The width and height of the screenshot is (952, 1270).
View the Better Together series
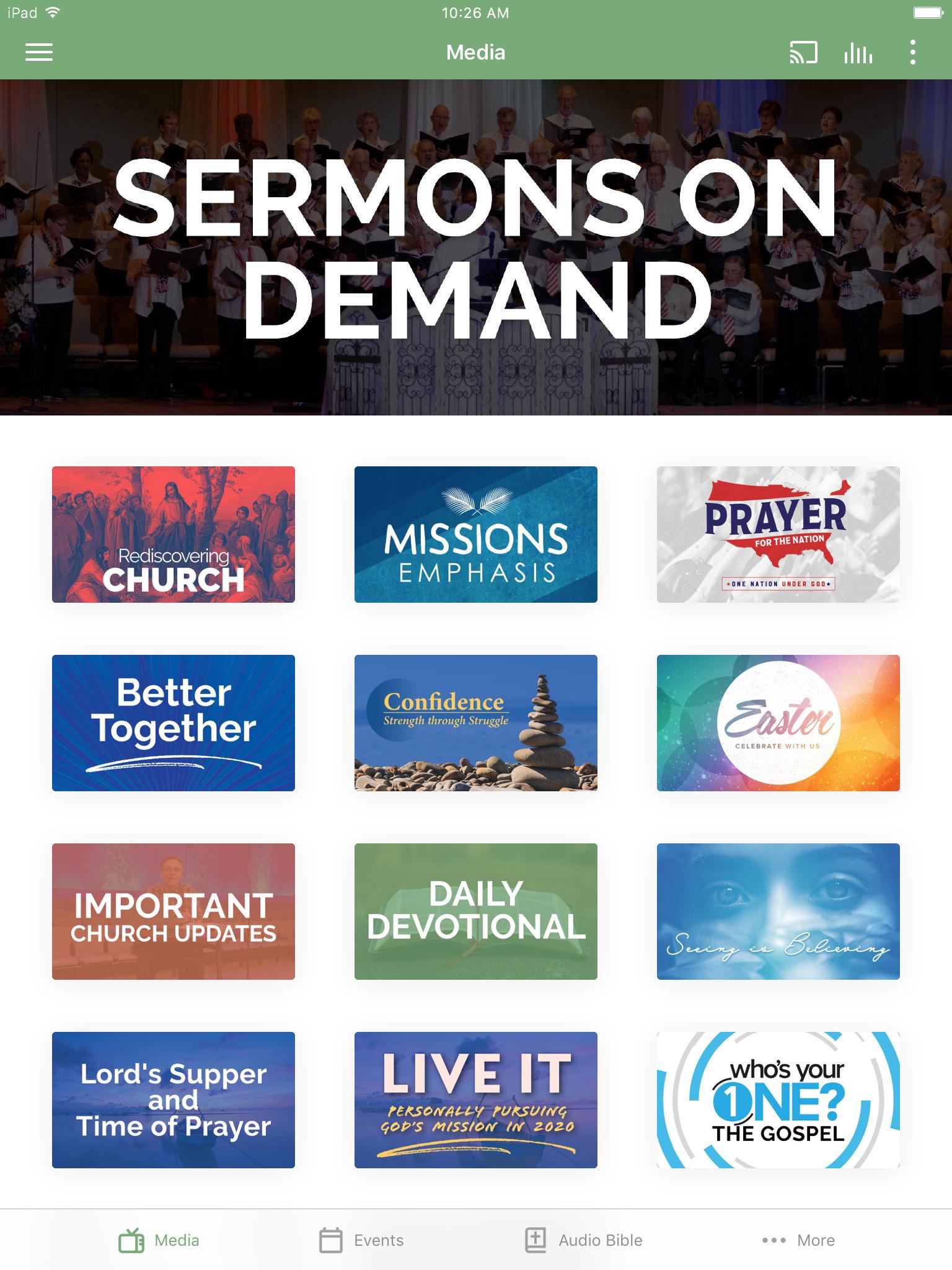tap(174, 722)
